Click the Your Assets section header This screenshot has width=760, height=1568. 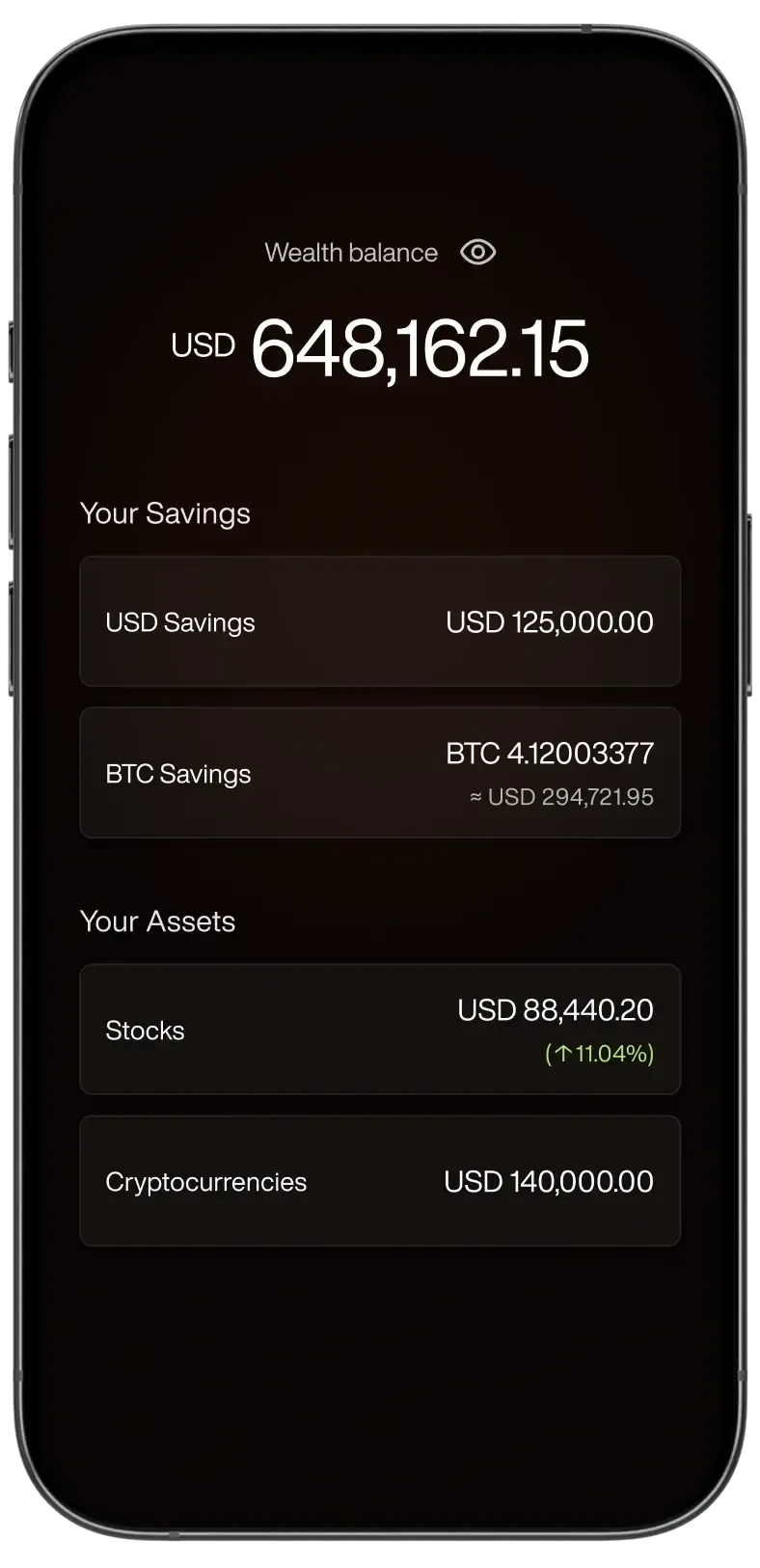pyautogui.click(x=157, y=922)
